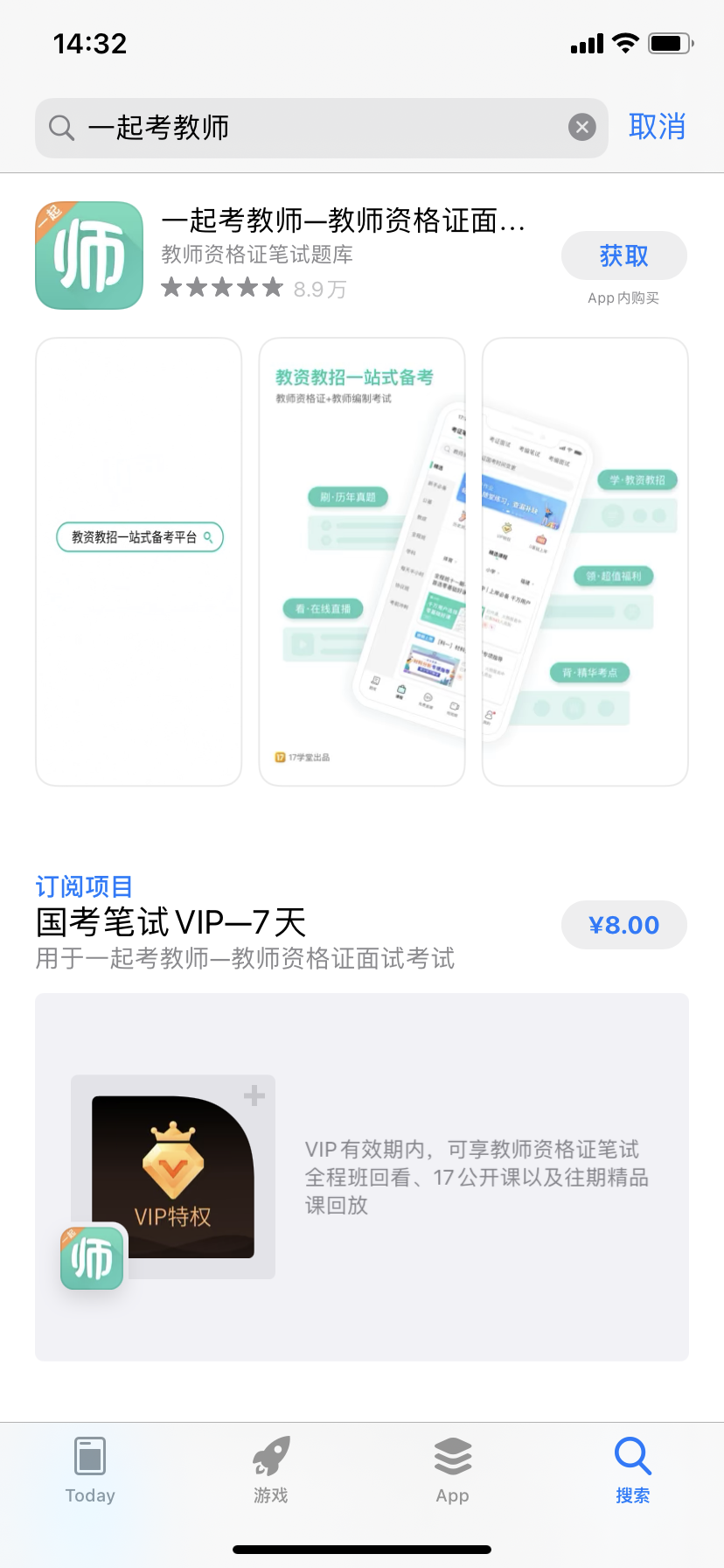Open the 教资教招一站式备考 screenshot

pos(362,562)
